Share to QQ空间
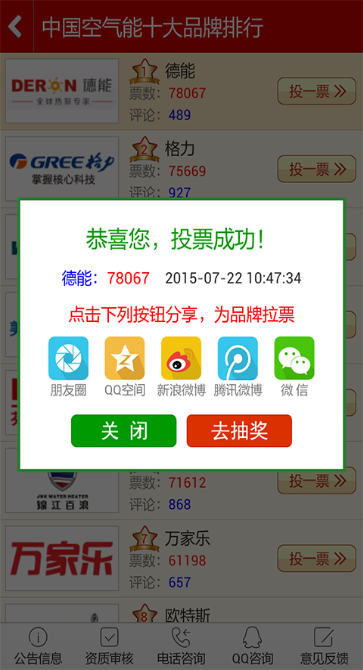The height and width of the screenshot is (670, 363). point(125,366)
